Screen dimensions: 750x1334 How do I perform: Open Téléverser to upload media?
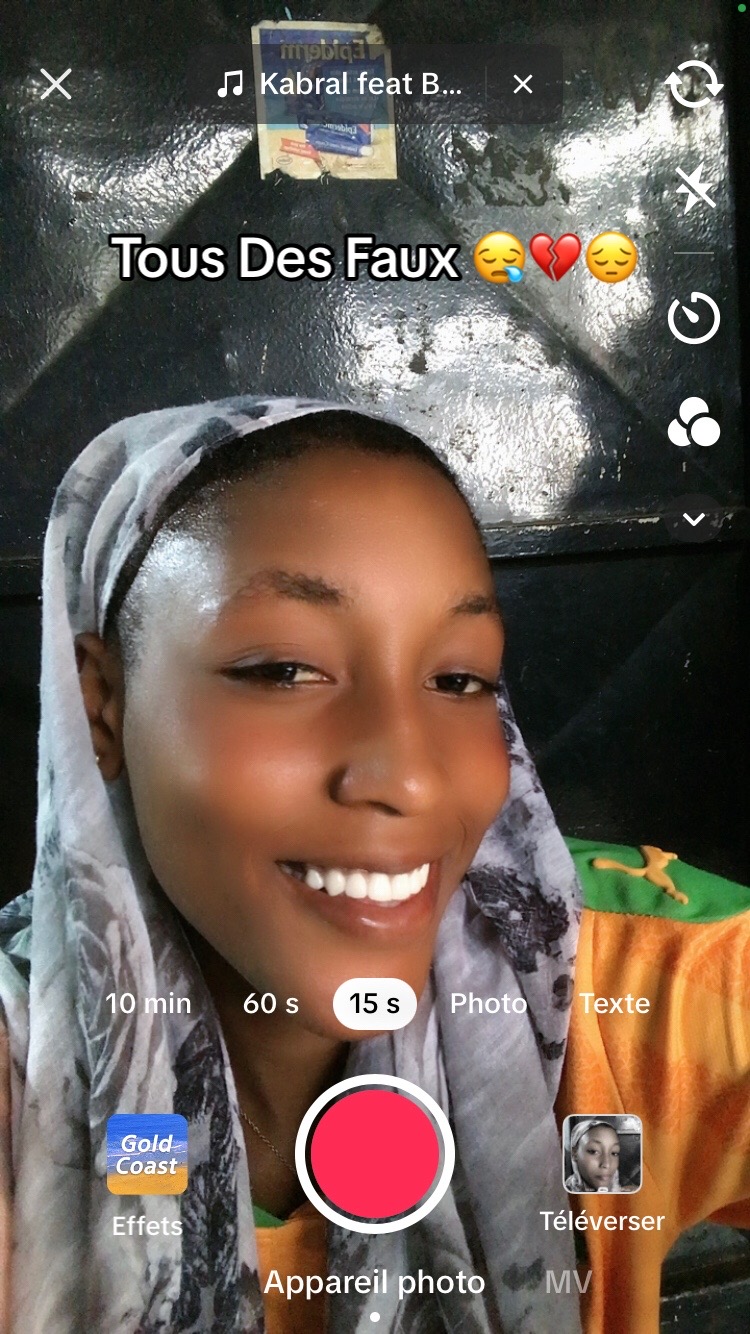pos(602,1174)
